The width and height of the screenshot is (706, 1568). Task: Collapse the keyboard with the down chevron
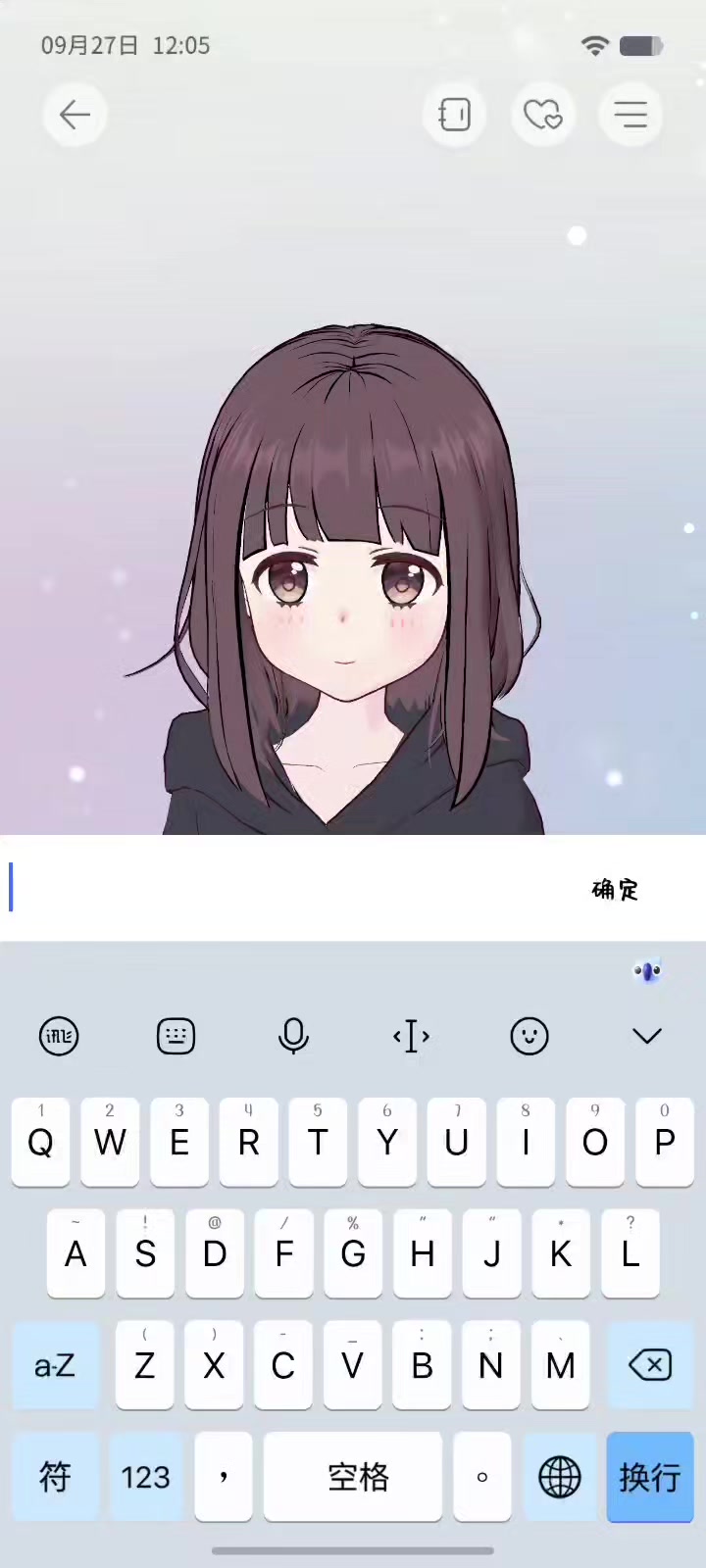pos(647,1036)
